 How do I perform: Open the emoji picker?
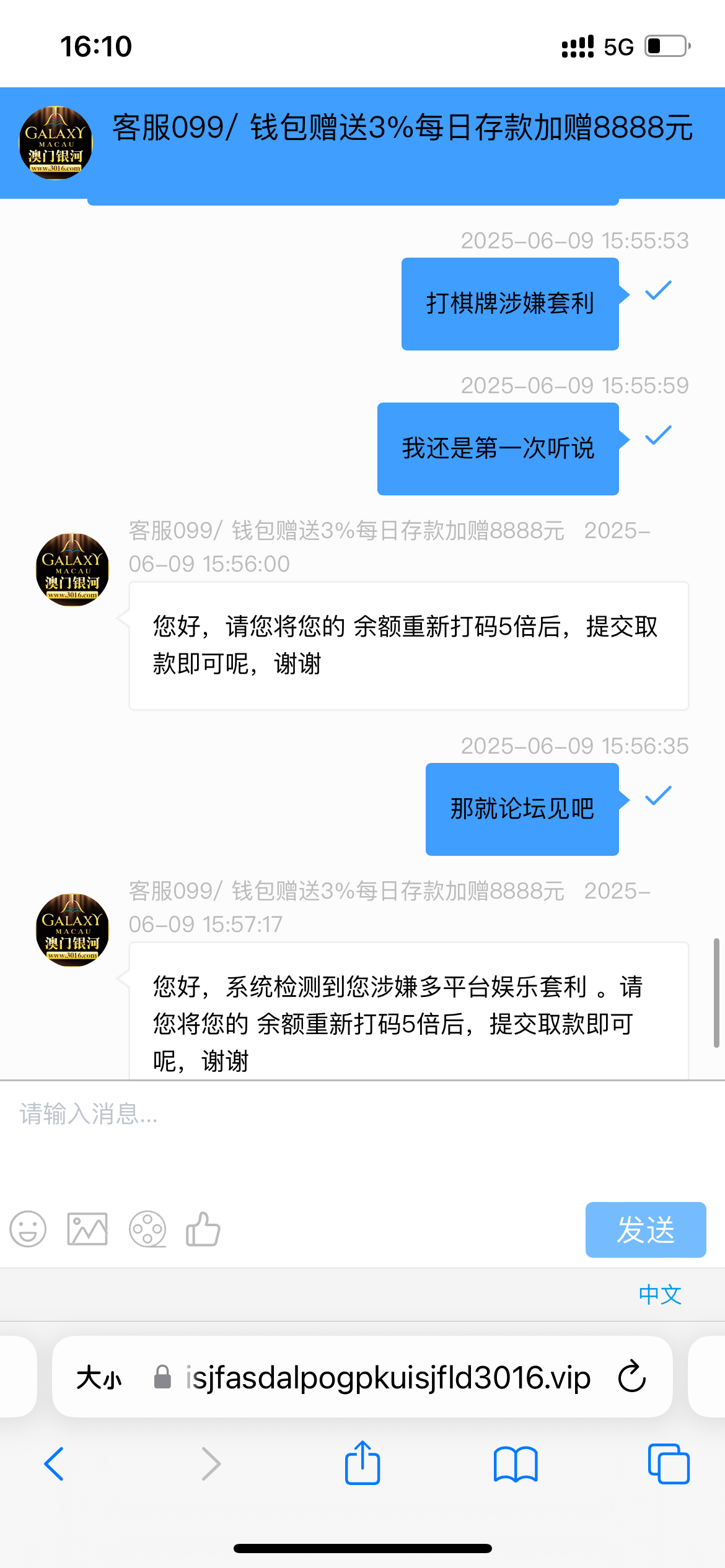(x=28, y=1229)
